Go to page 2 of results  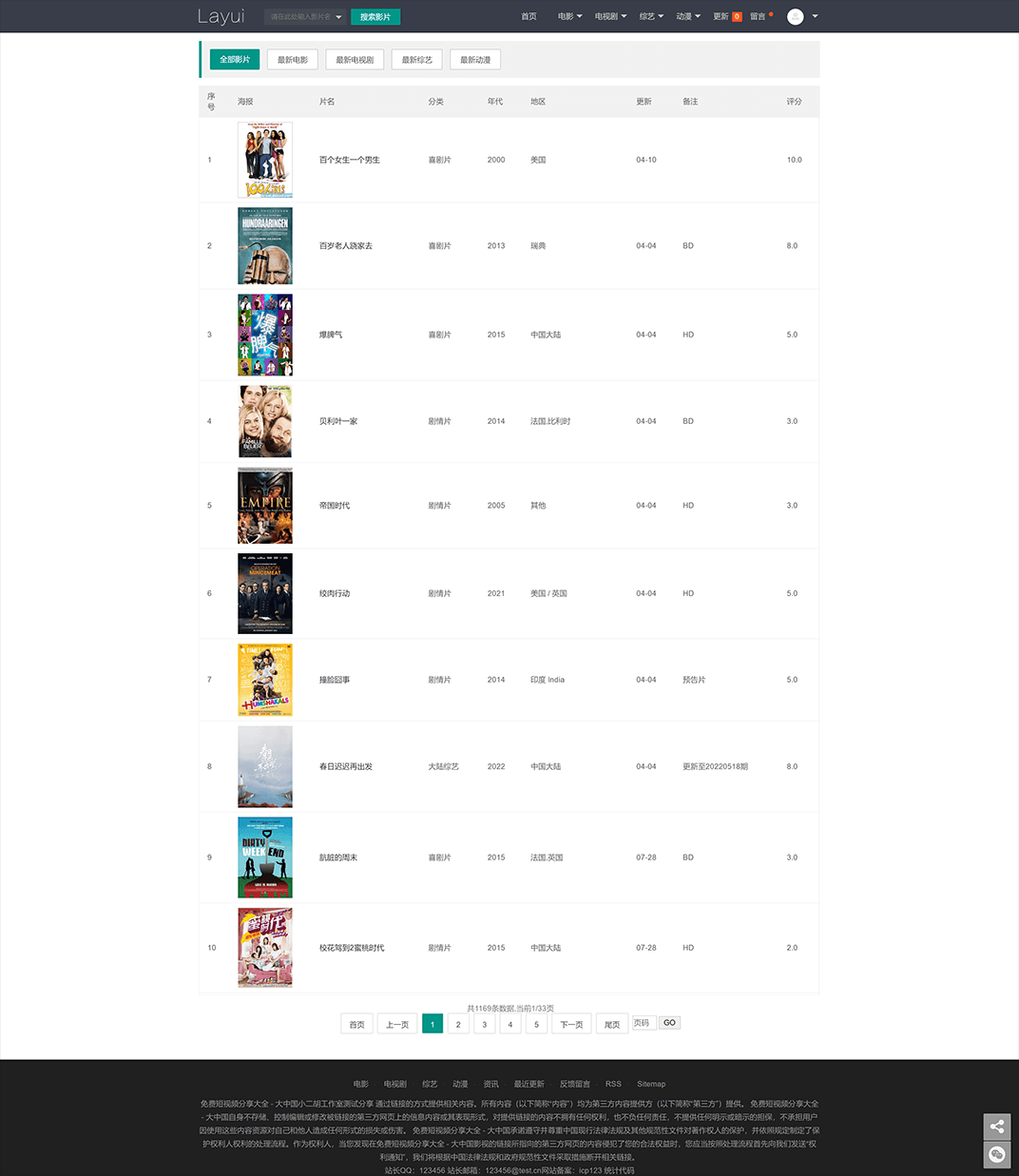(x=458, y=1024)
